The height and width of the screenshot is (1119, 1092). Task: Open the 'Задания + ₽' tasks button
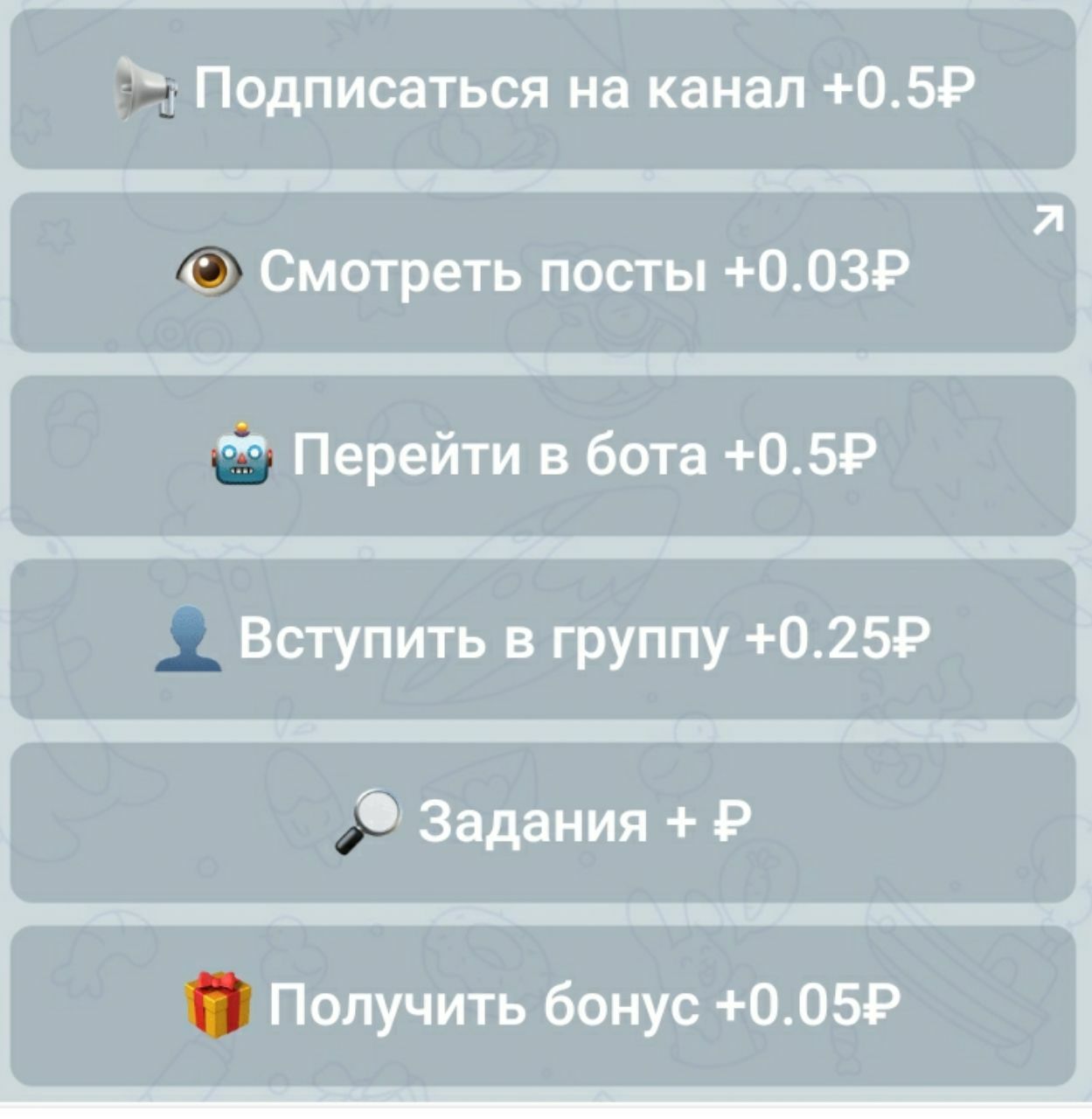tap(542, 824)
